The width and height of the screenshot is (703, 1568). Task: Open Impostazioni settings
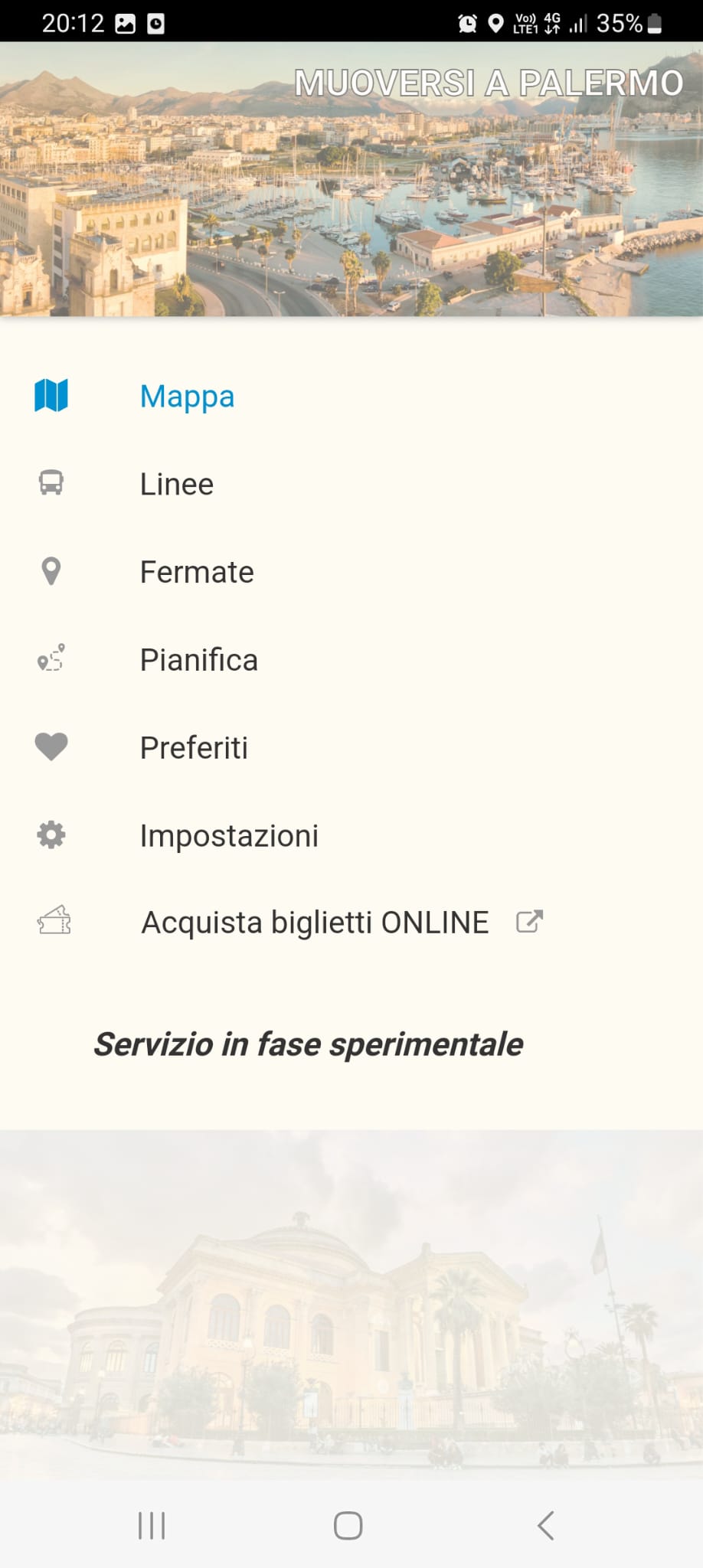(229, 835)
